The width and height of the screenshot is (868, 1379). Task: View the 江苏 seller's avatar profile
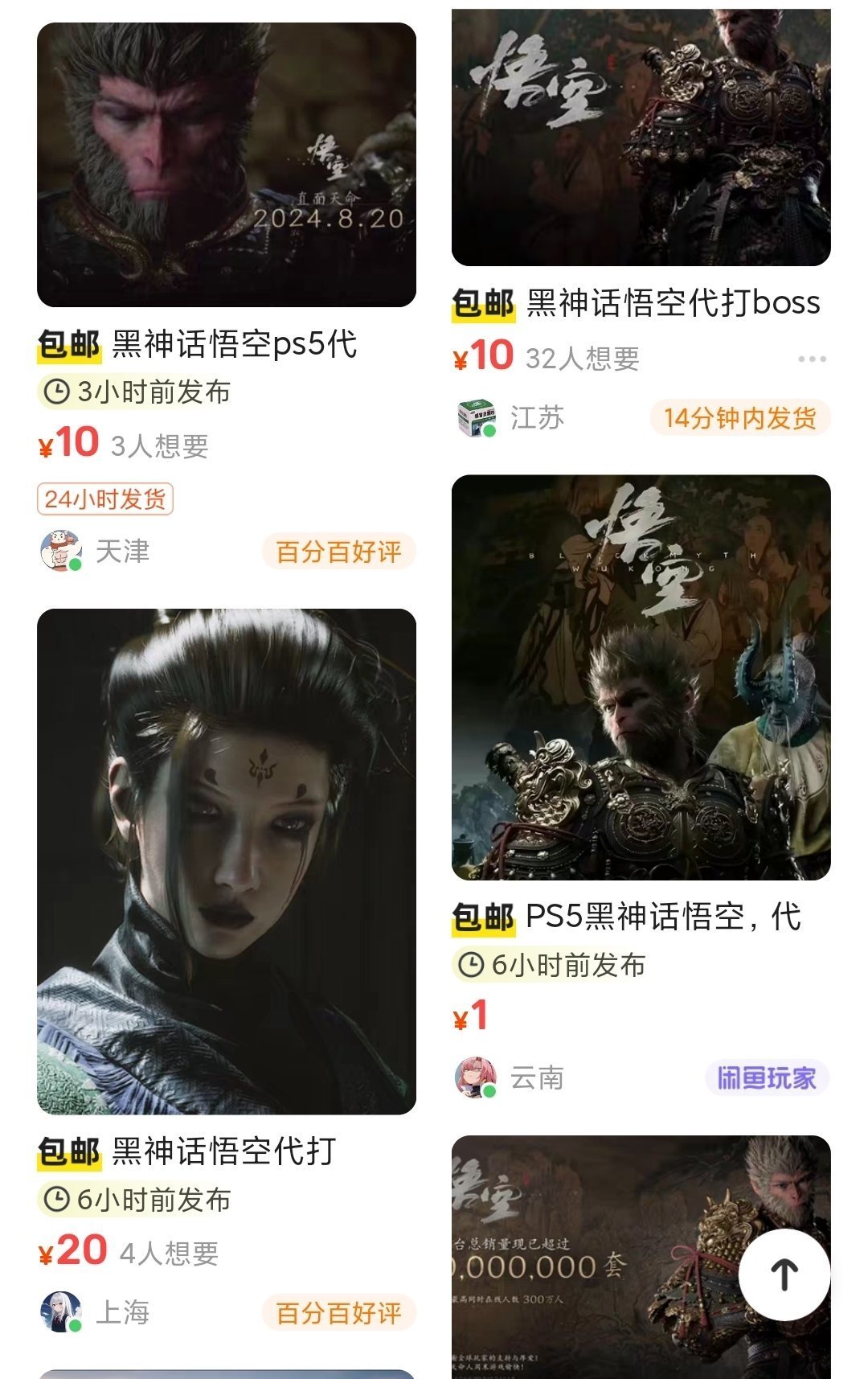pyautogui.click(x=476, y=418)
